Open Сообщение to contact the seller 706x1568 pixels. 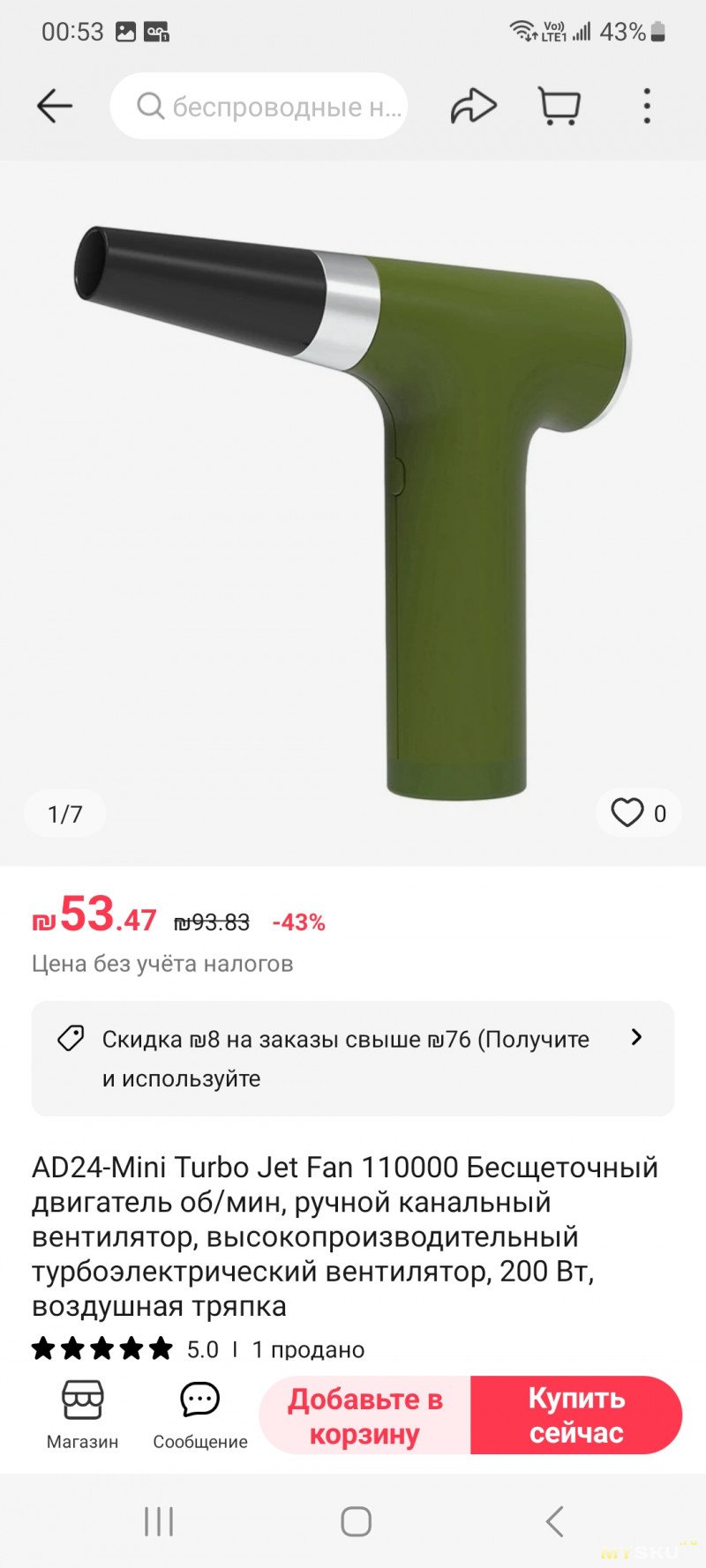click(200, 1415)
